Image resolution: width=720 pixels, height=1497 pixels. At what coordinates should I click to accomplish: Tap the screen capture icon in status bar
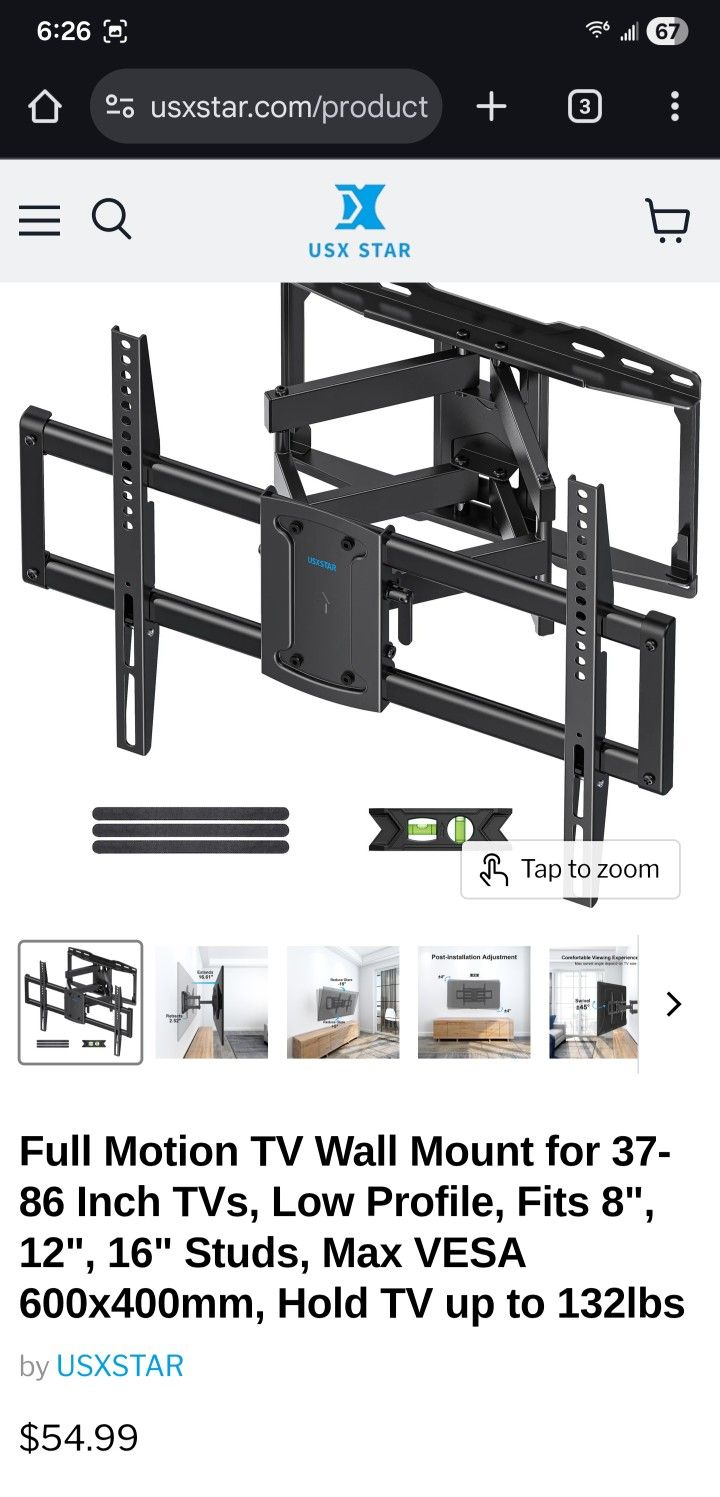pyautogui.click(x=115, y=30)
